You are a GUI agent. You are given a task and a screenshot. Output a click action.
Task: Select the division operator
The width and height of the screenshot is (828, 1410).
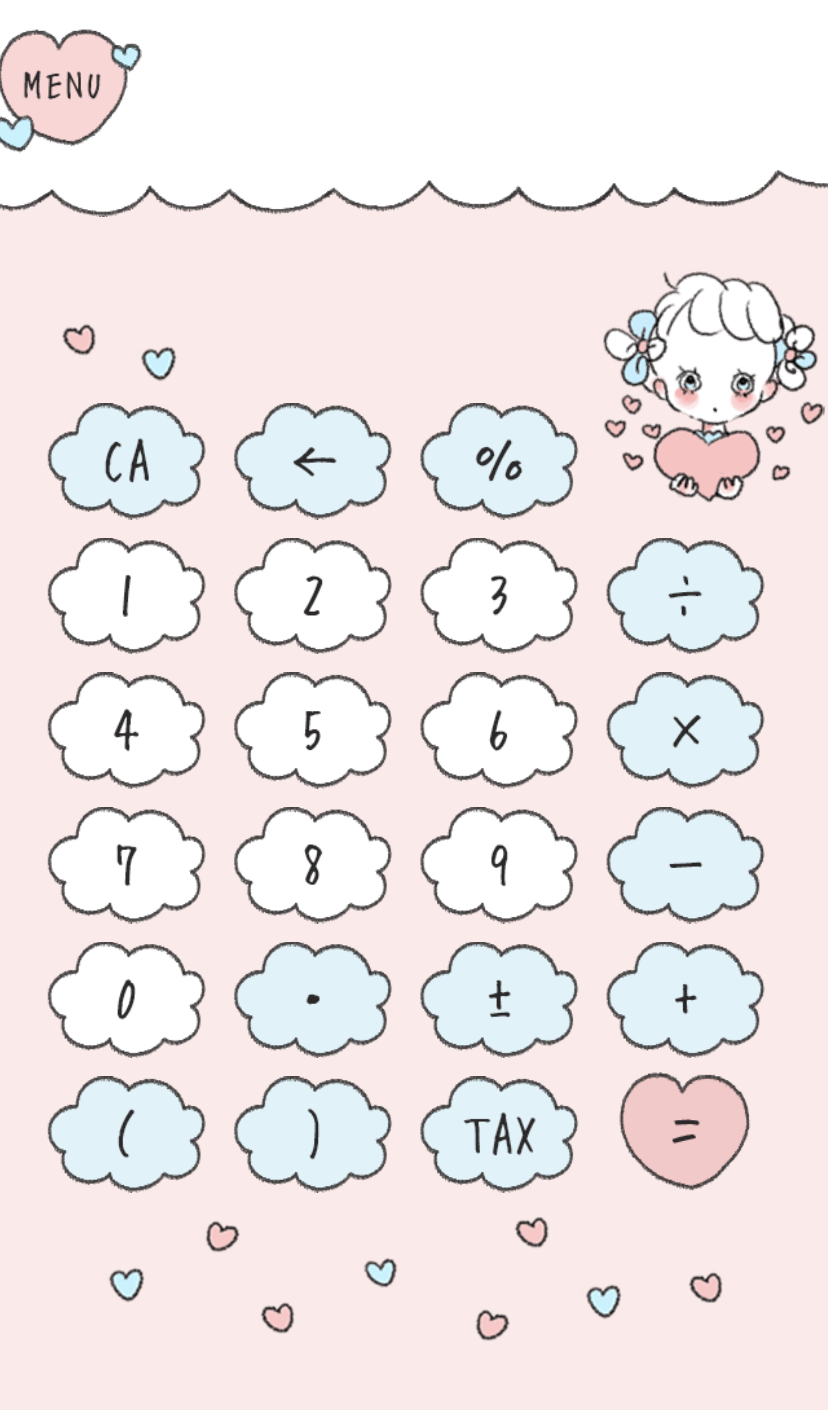(x=685, y=597)
